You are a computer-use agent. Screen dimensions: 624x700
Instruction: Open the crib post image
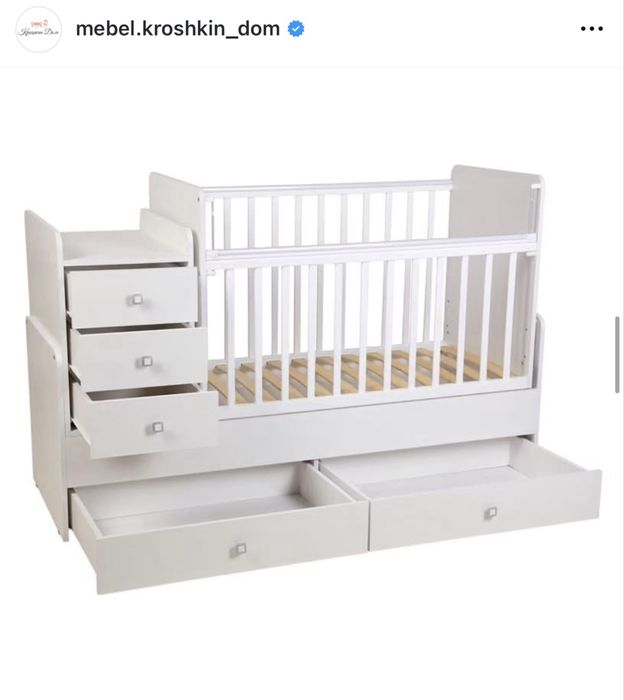tap(312, 380)
